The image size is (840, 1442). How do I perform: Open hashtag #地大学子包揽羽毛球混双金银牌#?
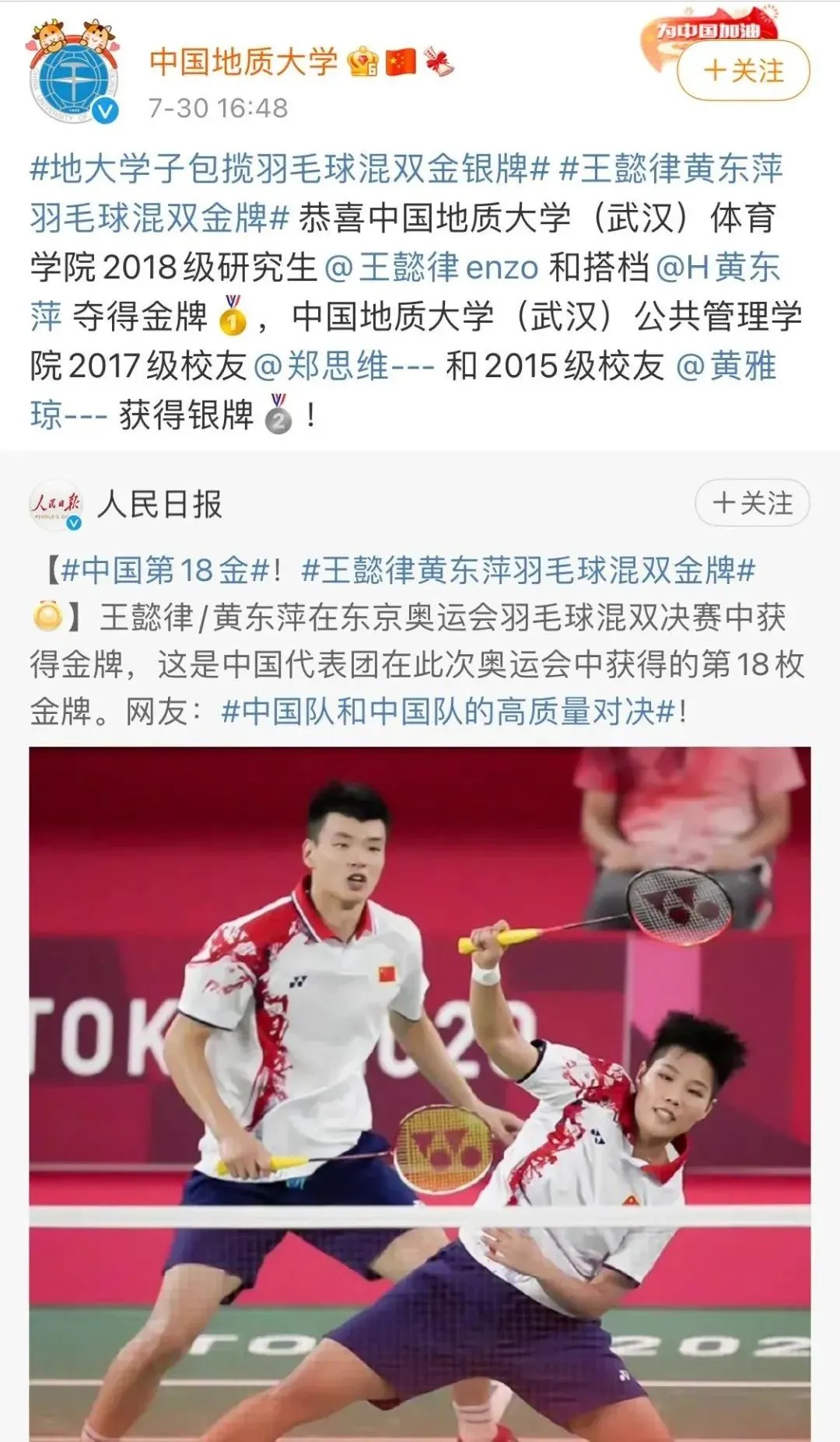pyautogui.click(x=290, y=169)
